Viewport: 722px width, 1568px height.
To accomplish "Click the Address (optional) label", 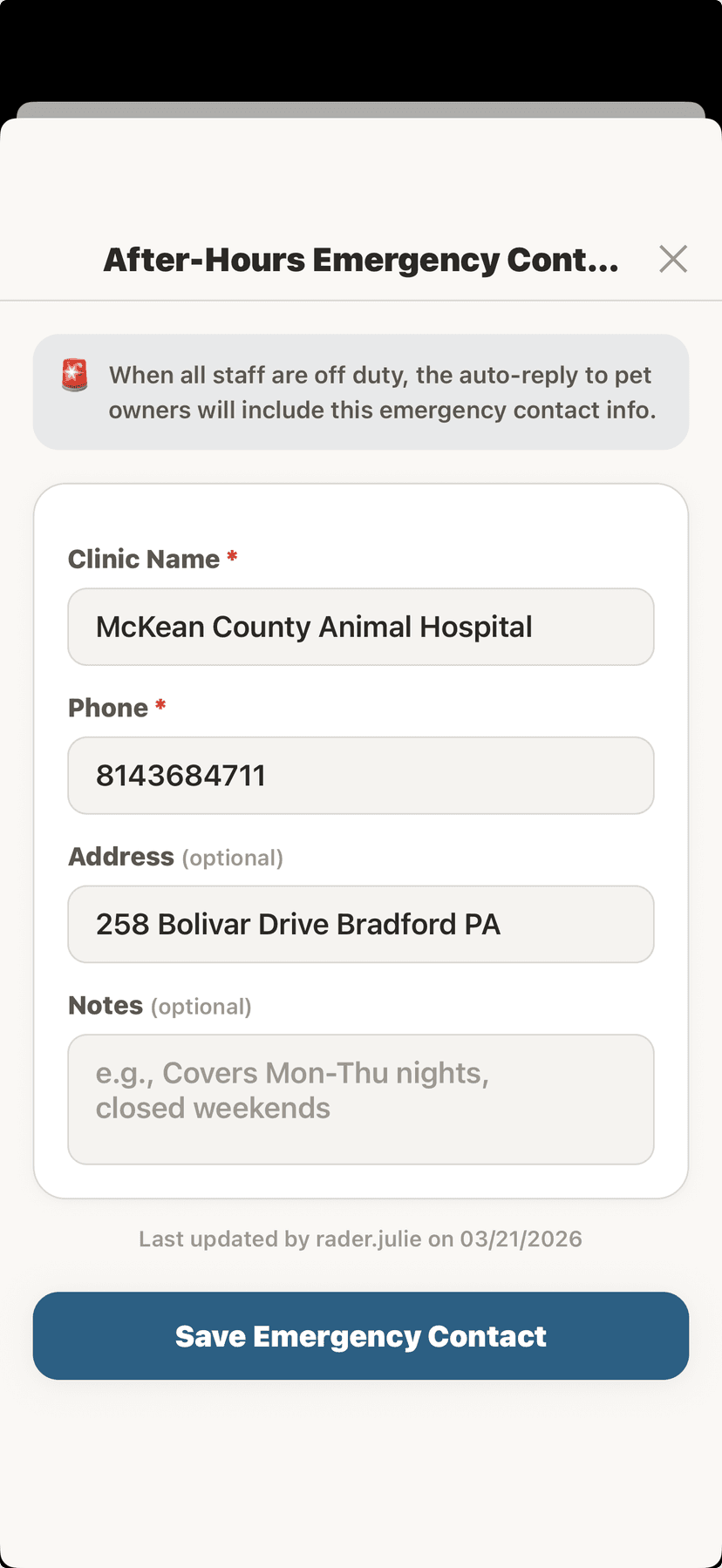I will tap(174, 857).
